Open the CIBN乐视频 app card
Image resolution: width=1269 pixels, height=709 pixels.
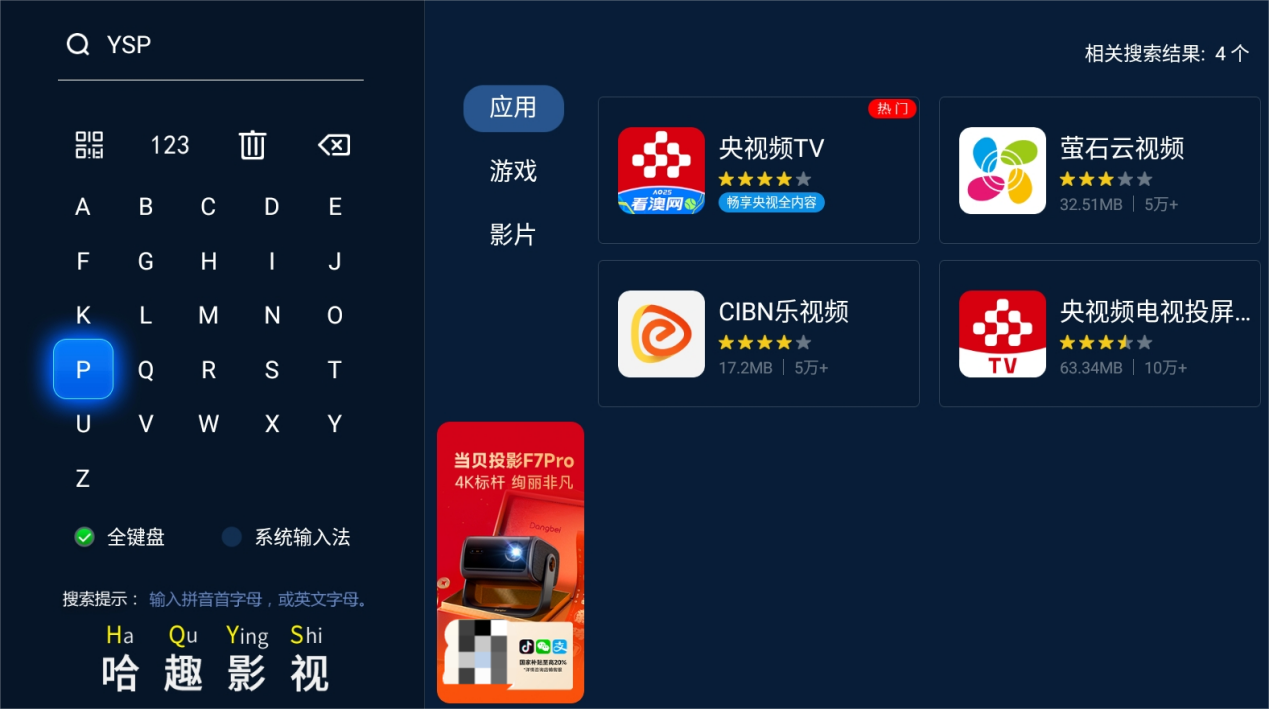click(x=758, y=333)
